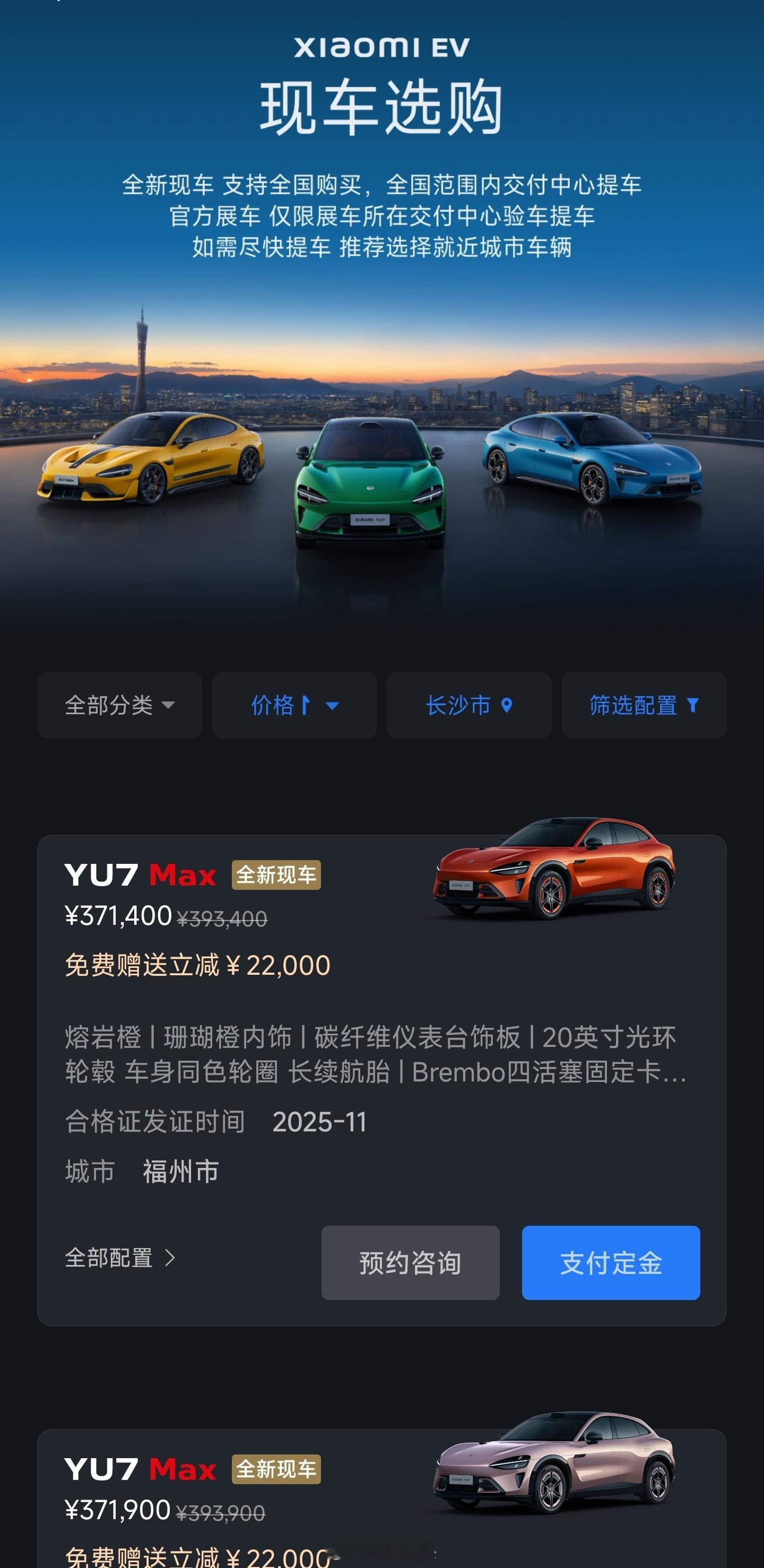Expand the 价格 sorting dropdown

331,707
